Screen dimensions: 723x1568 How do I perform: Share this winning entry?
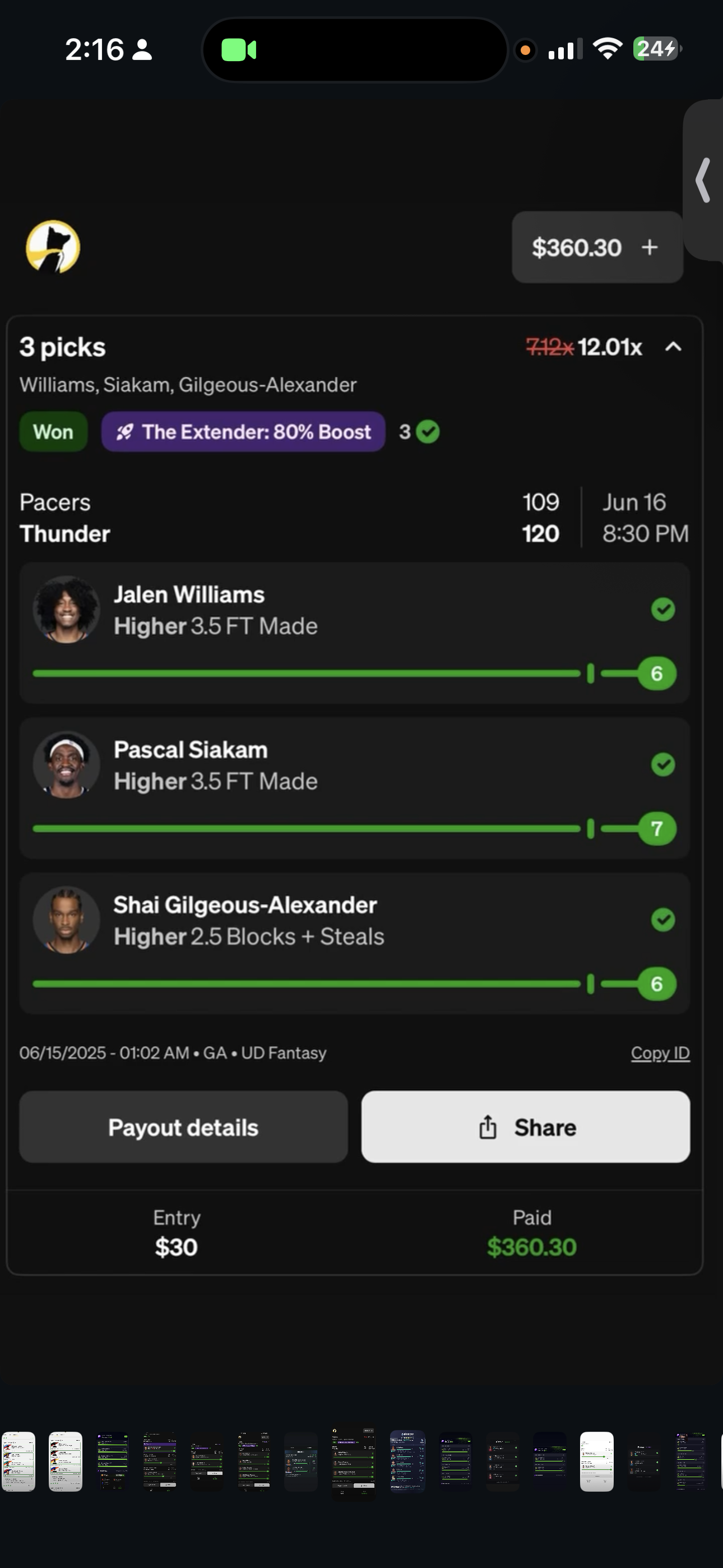click(x=525, y=1127)
